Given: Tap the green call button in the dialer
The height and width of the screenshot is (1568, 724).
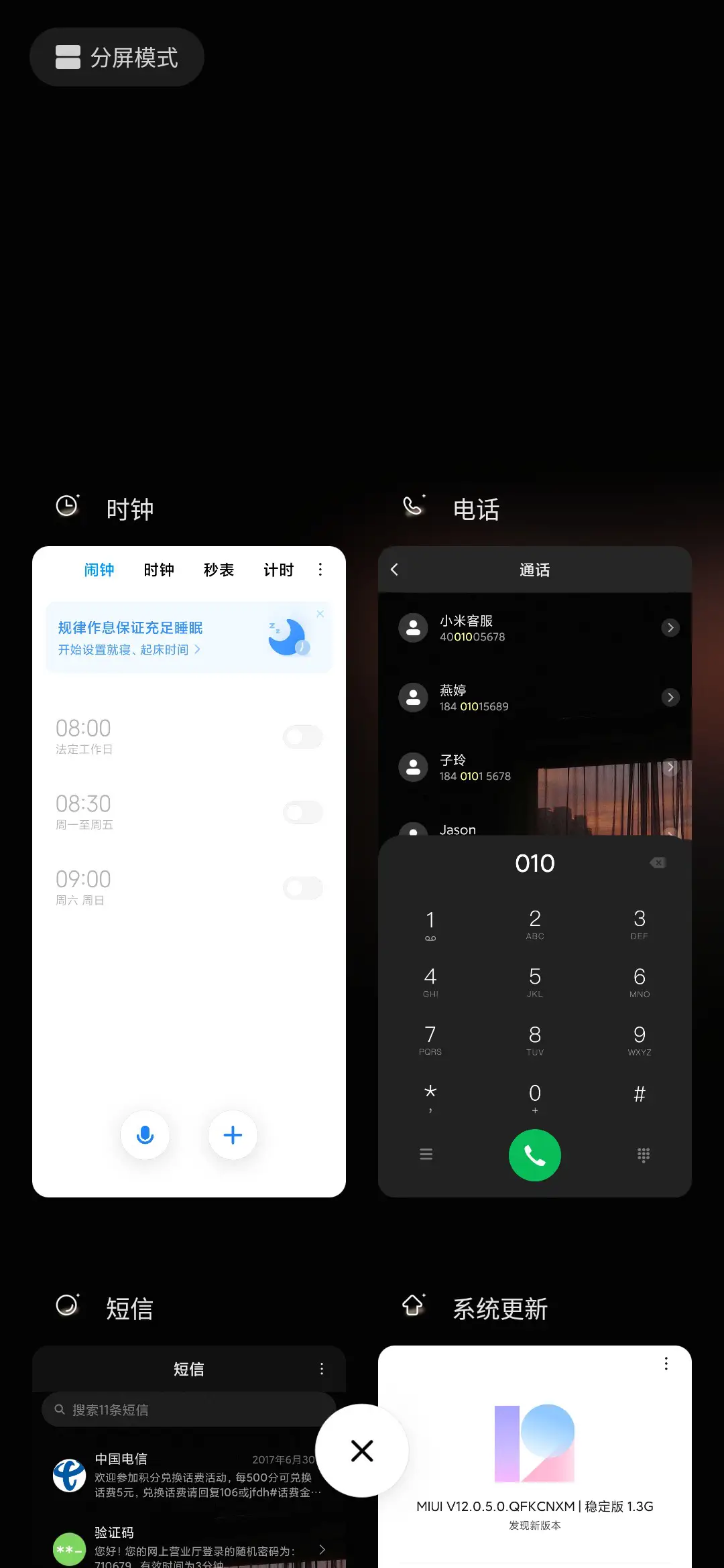Looking at the screenshot, I should click(534, 1155).
